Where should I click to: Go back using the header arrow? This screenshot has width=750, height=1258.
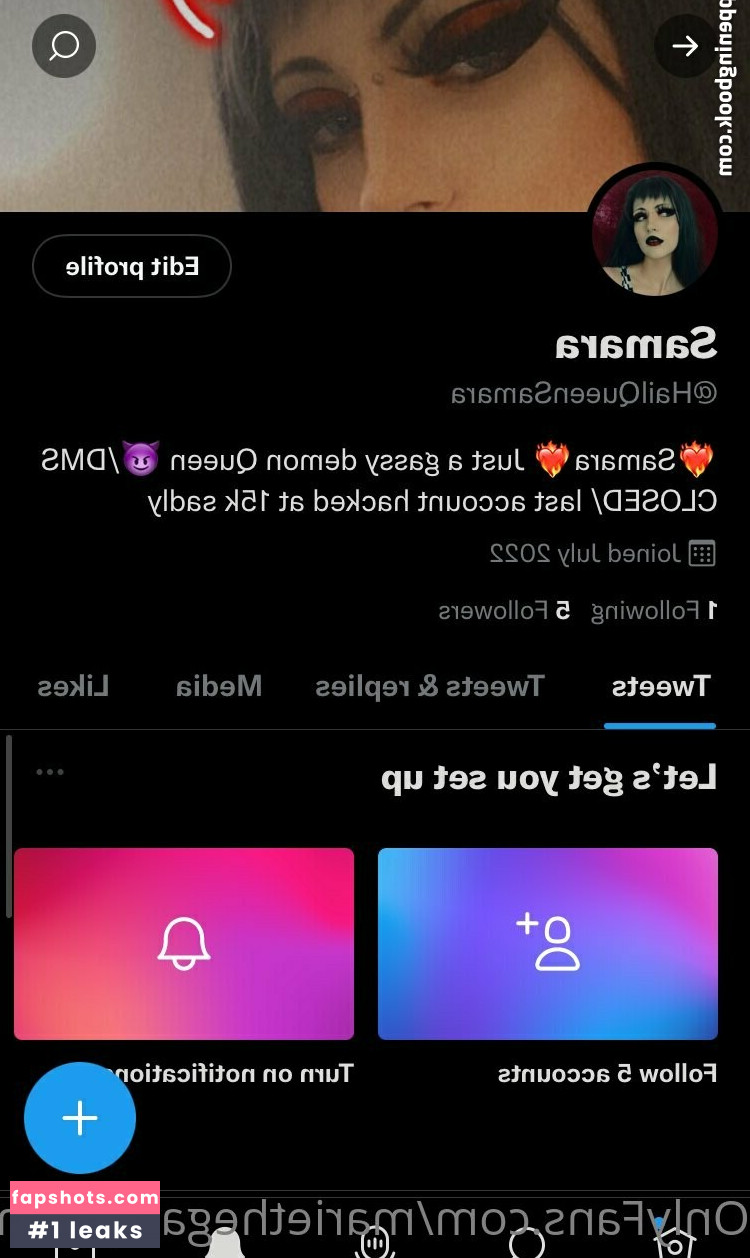(x=685, y=46)
